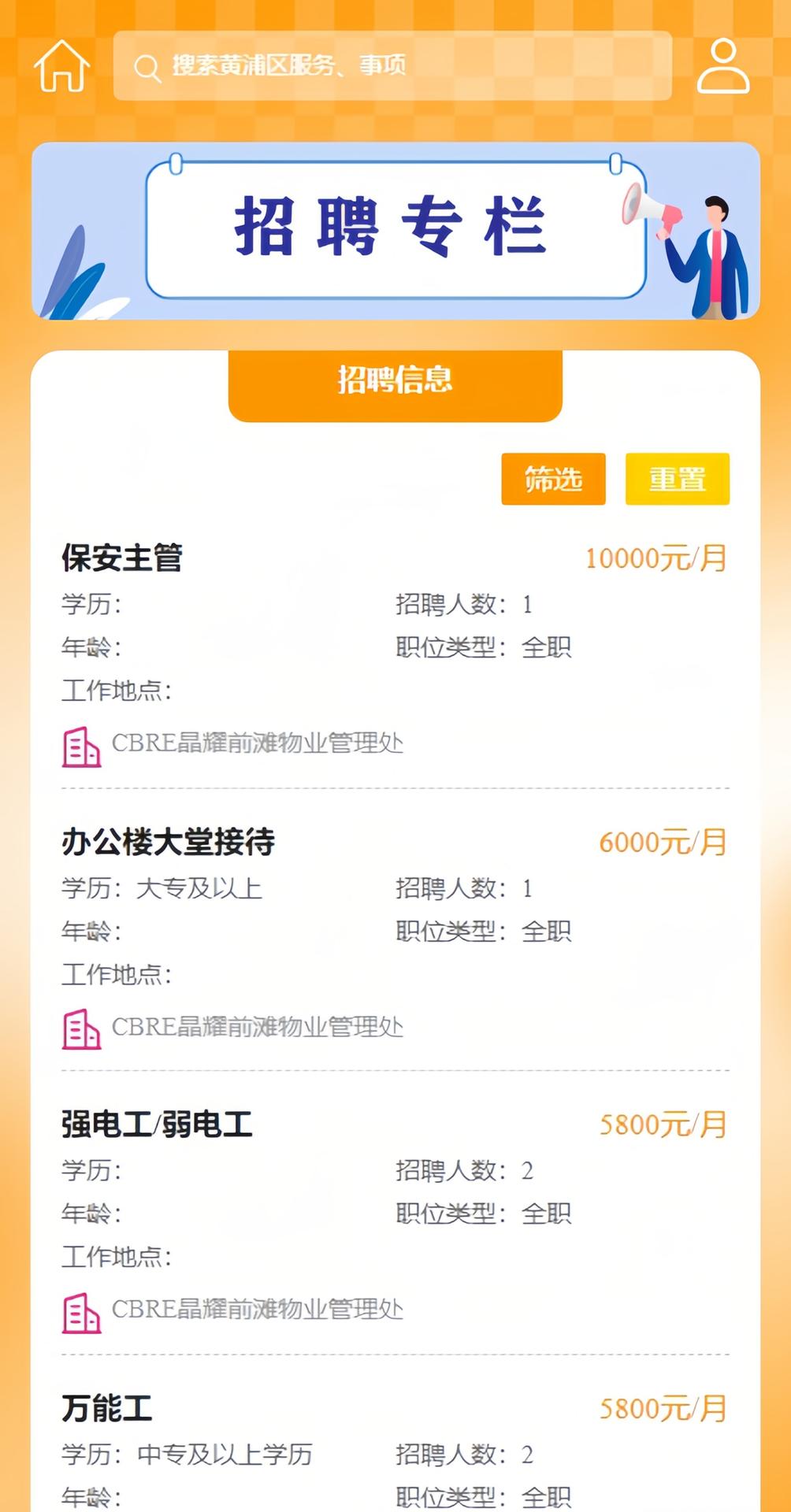Viewport: 791px width, 1512px height.
Task: Go to the home page icon
Action: tap(61, 66)
